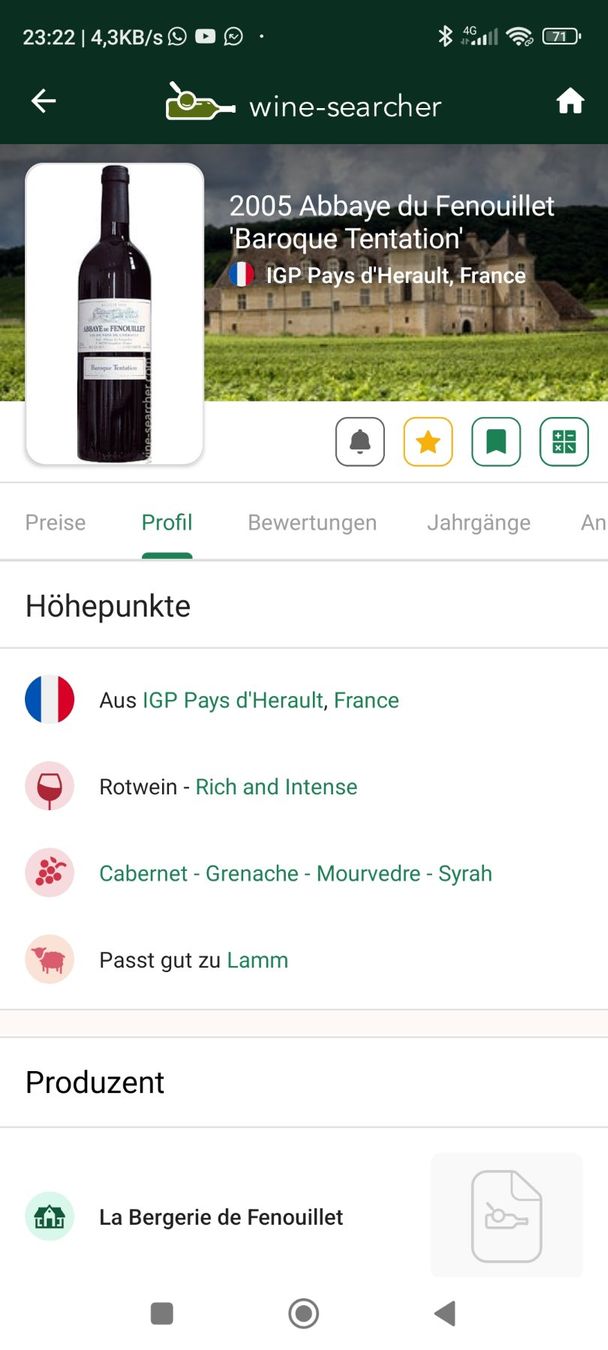Open the Lamm food pairing link

[257, 960]
